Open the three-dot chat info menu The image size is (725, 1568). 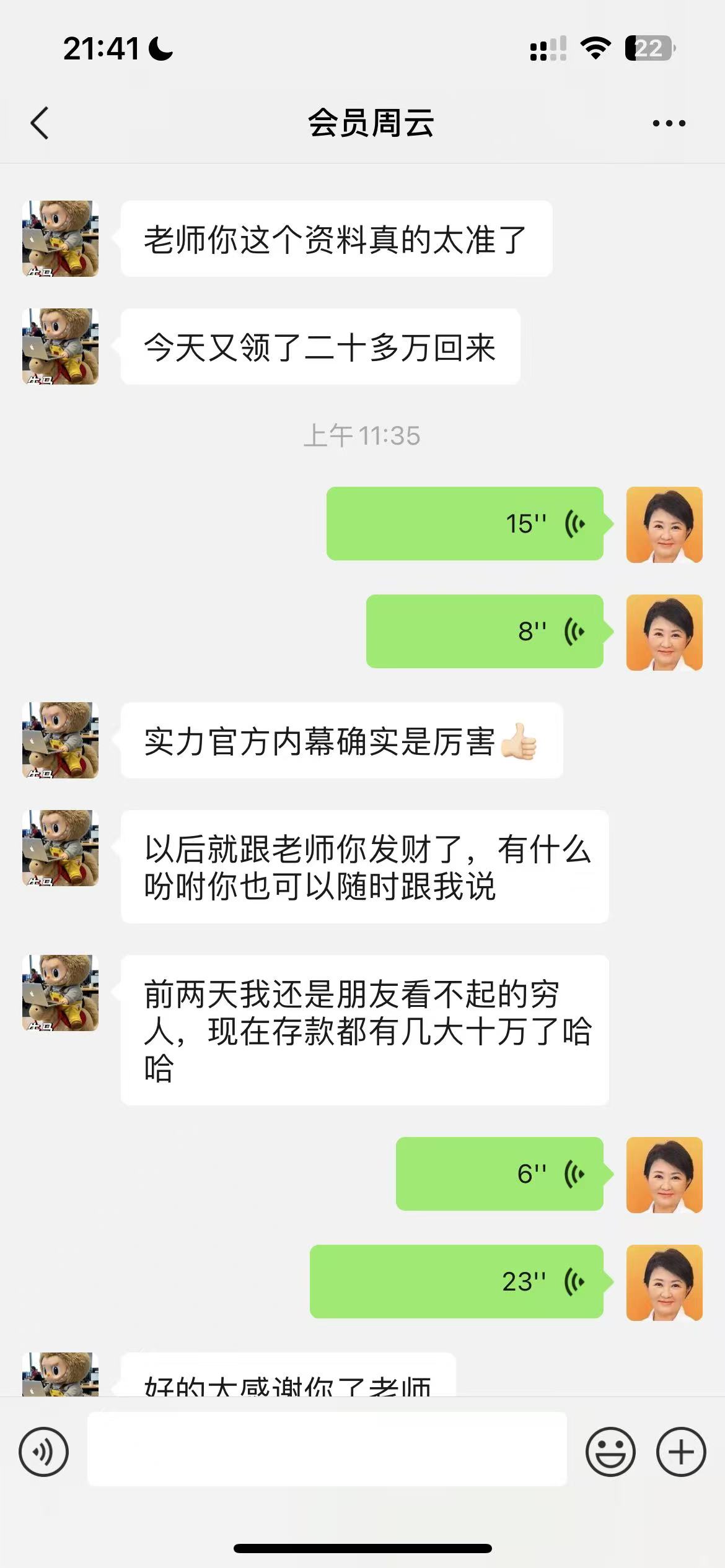669,123
